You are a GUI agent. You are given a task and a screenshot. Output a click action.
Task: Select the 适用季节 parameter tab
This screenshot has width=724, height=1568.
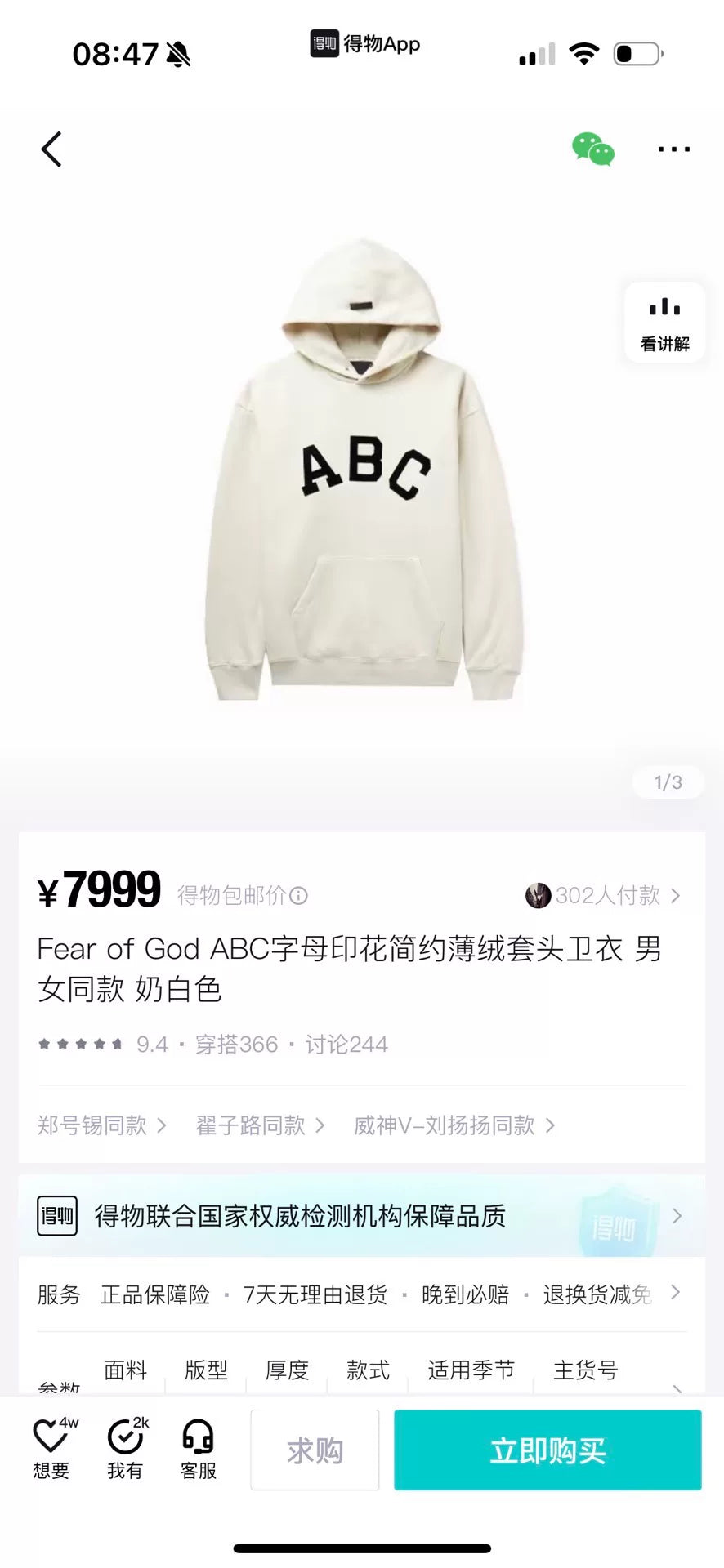[x=470, y=1370]
